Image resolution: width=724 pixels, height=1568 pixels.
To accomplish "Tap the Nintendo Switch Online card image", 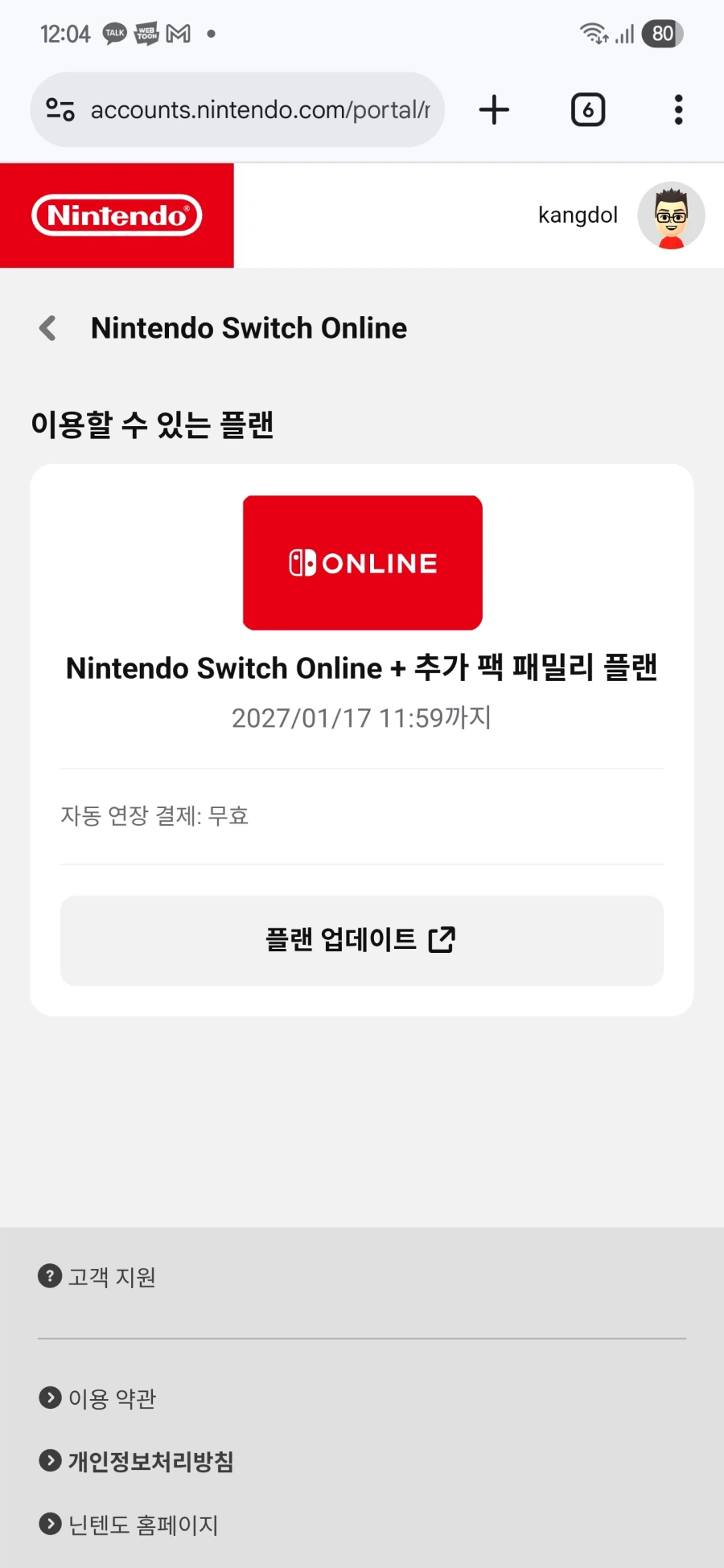I will click(361, 561).
